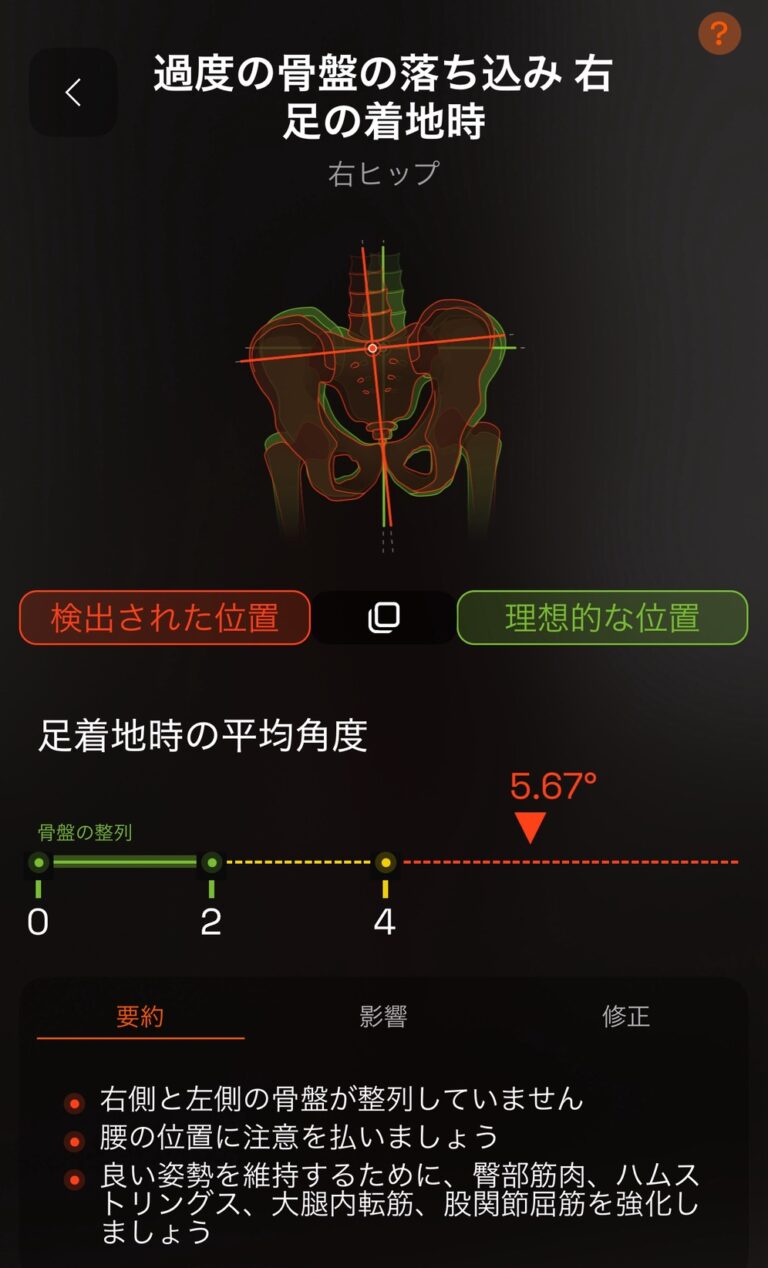The image size is (768, 1268).
Task: Open the orange help question mark
Action: (719, 35)
